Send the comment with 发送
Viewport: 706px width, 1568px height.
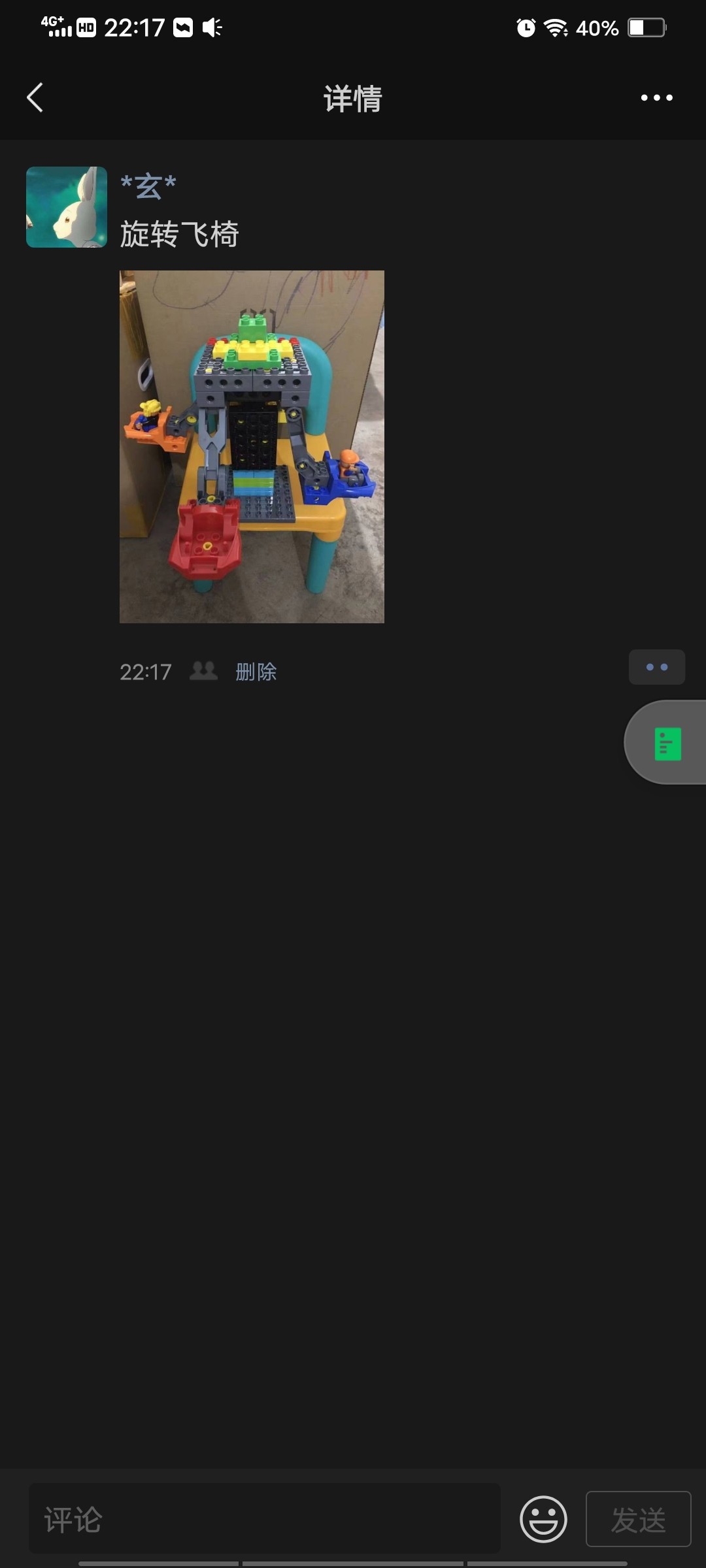(638, 1519)
